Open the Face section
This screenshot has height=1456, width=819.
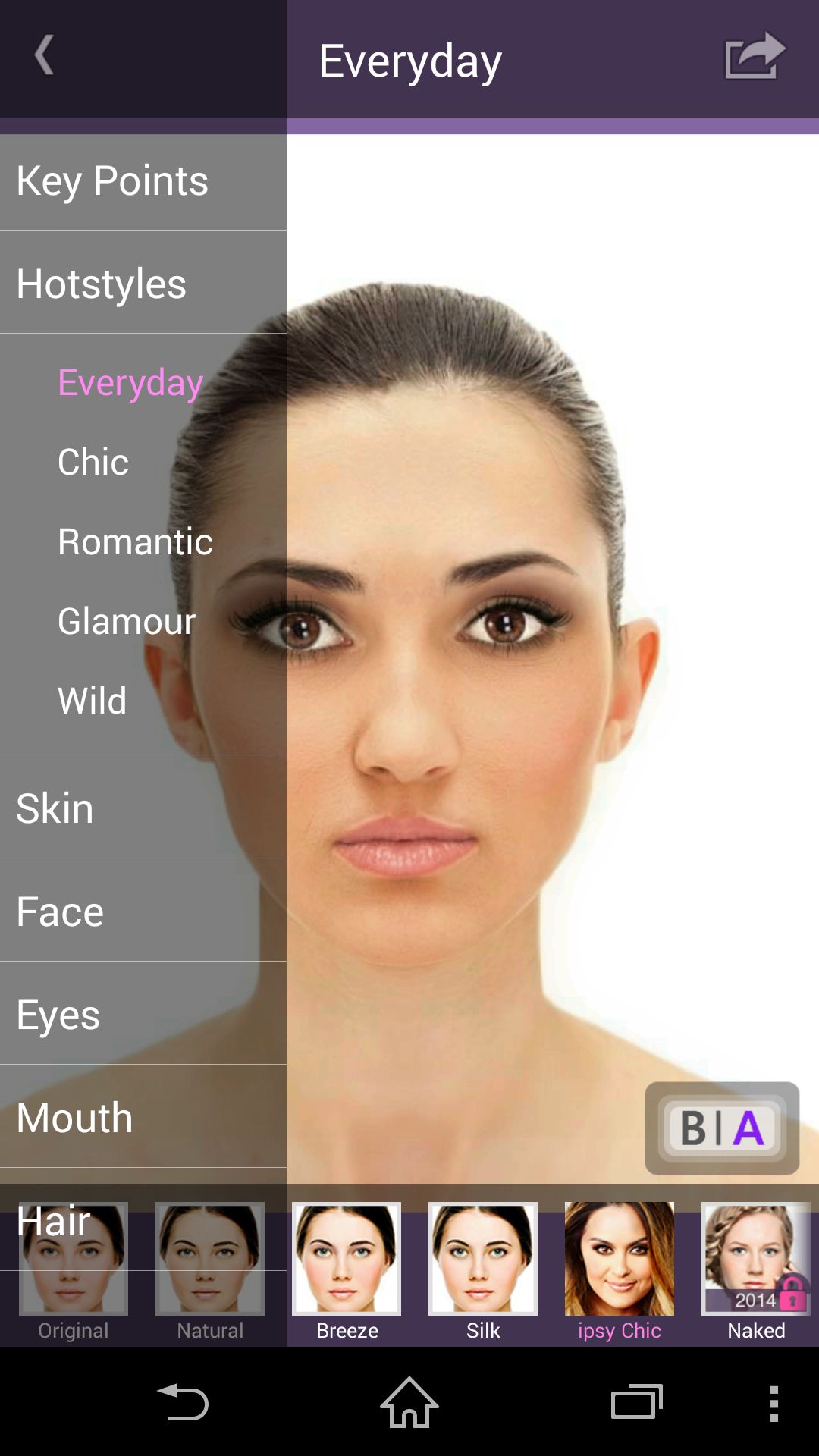click(x=143, y=911)
